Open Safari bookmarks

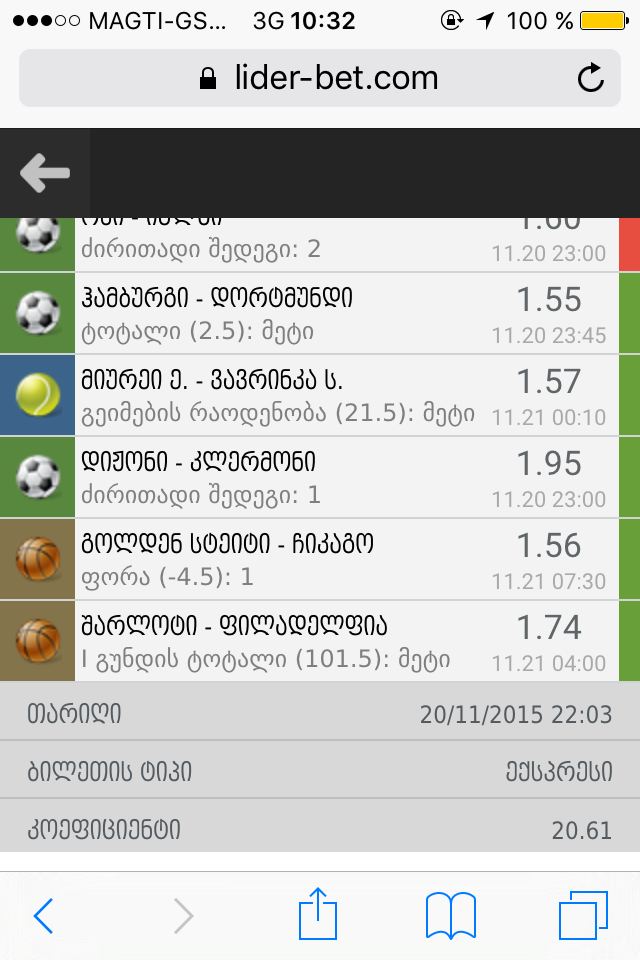[450, 915]
